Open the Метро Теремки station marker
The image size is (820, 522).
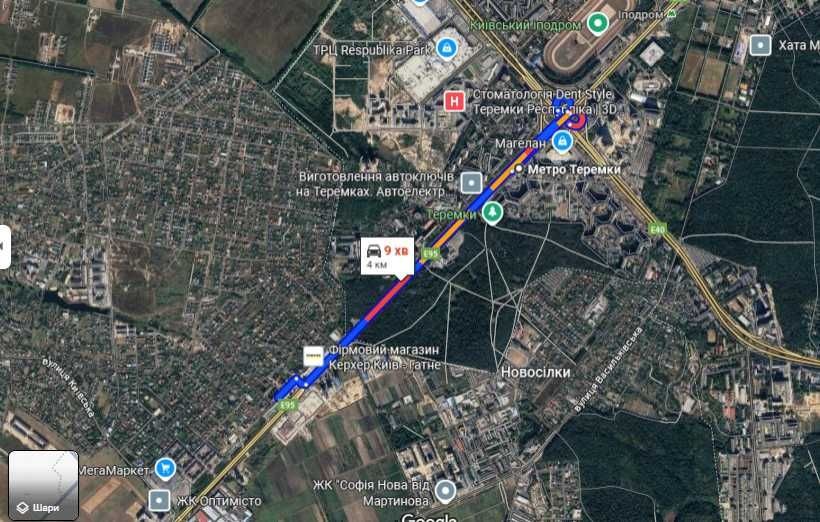pyautogui.click(x=518, y=169)
